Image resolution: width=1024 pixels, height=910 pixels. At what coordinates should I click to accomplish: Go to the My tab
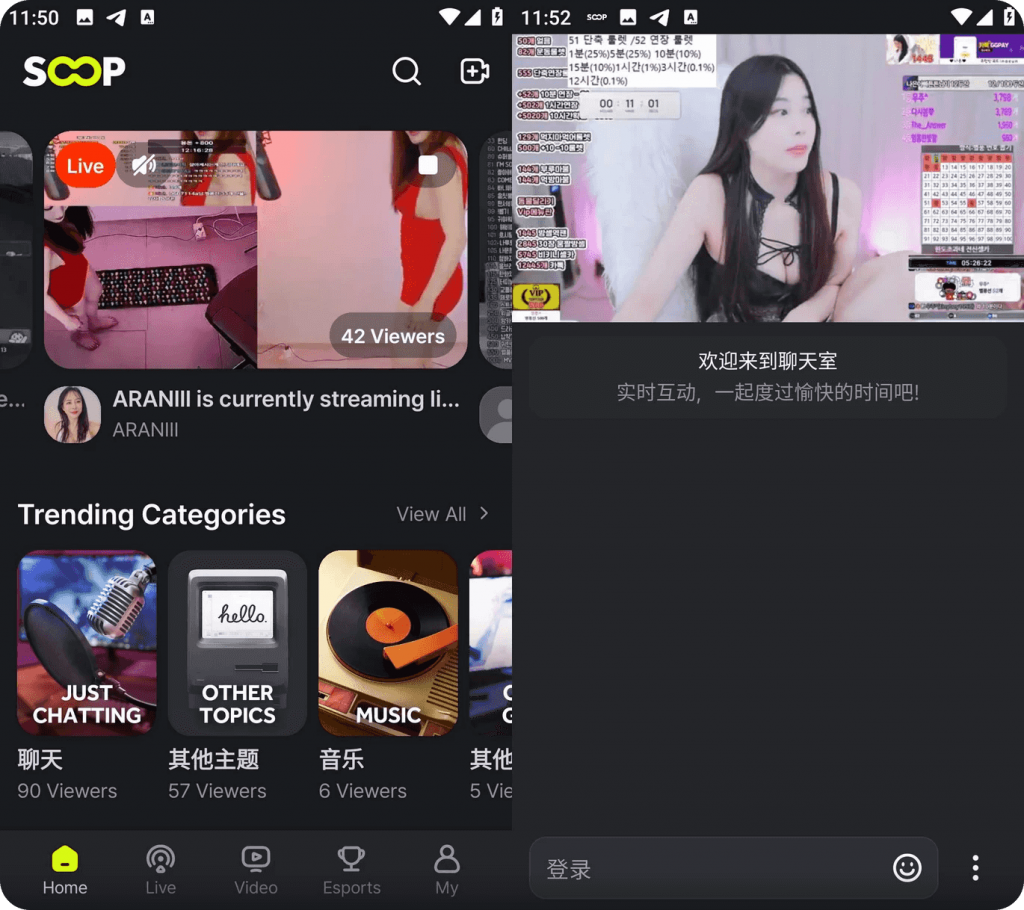(x=447, y=870)
